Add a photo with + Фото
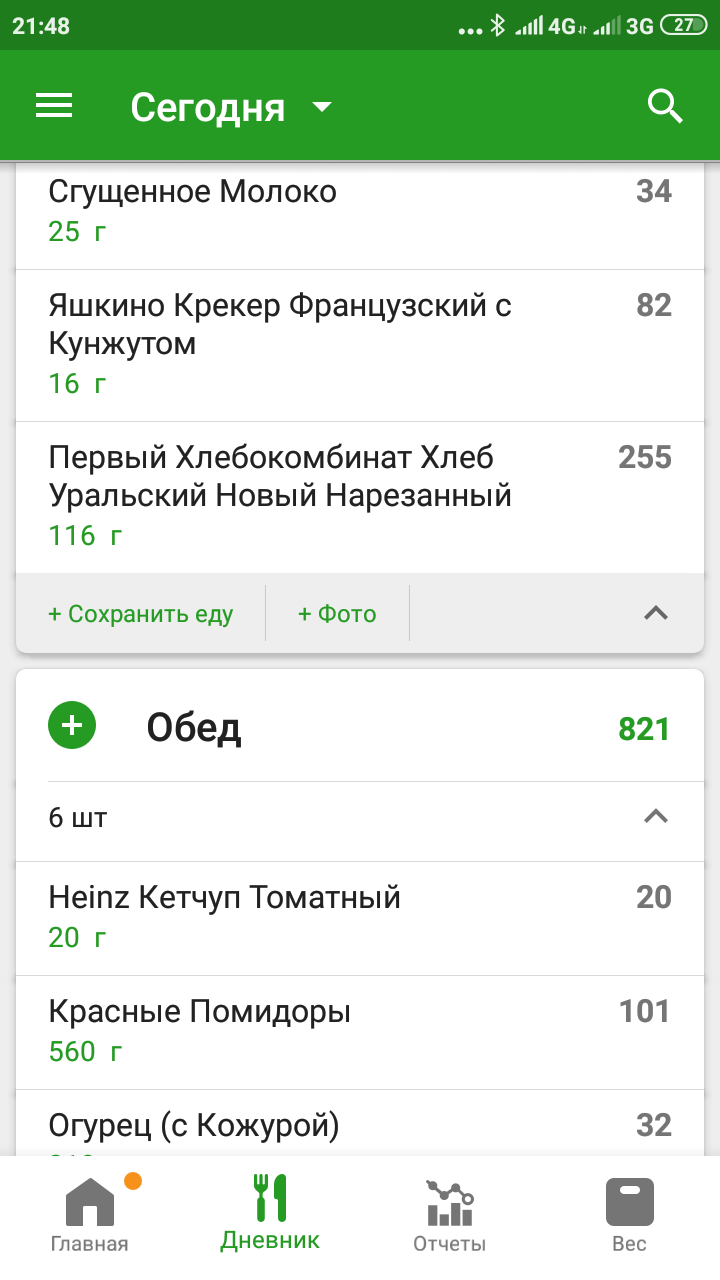 (337, 614)
